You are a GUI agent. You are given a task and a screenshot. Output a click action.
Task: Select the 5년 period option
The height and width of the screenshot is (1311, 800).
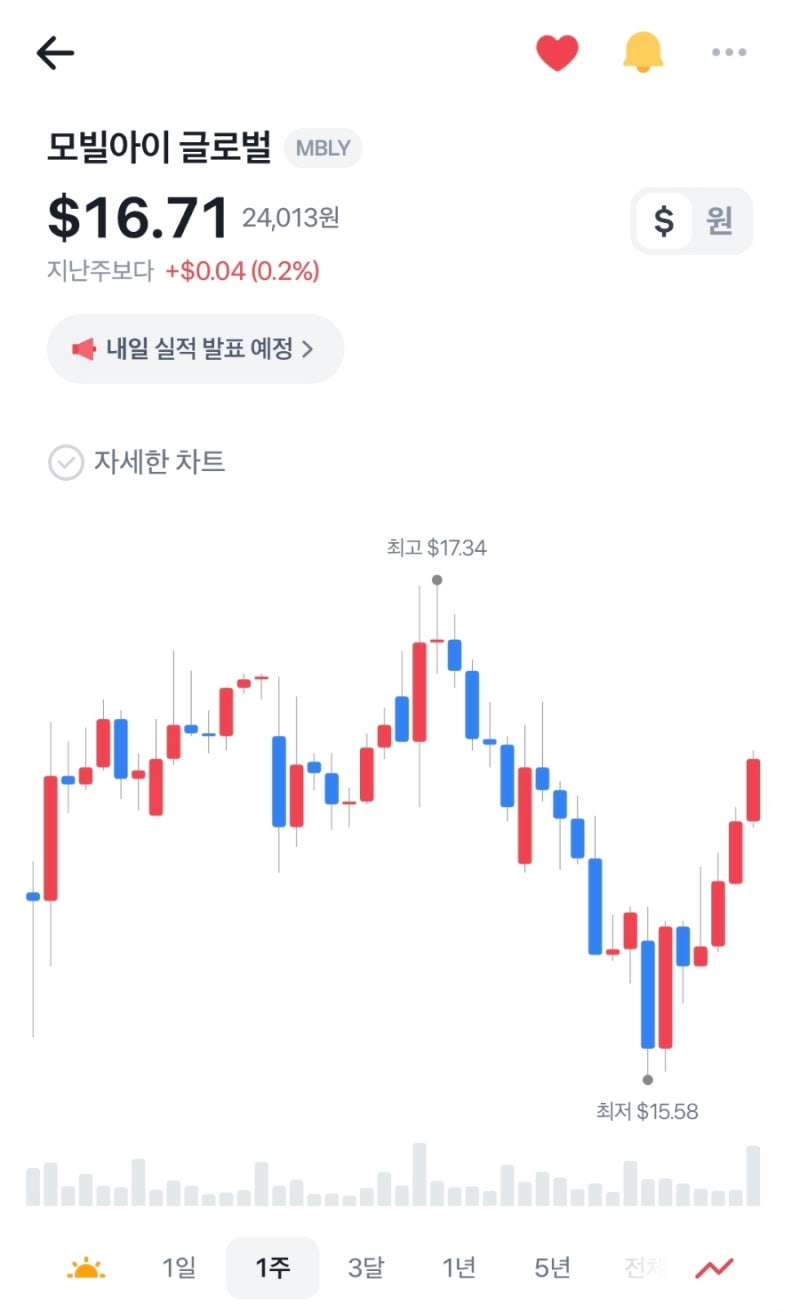point(553,1267)
